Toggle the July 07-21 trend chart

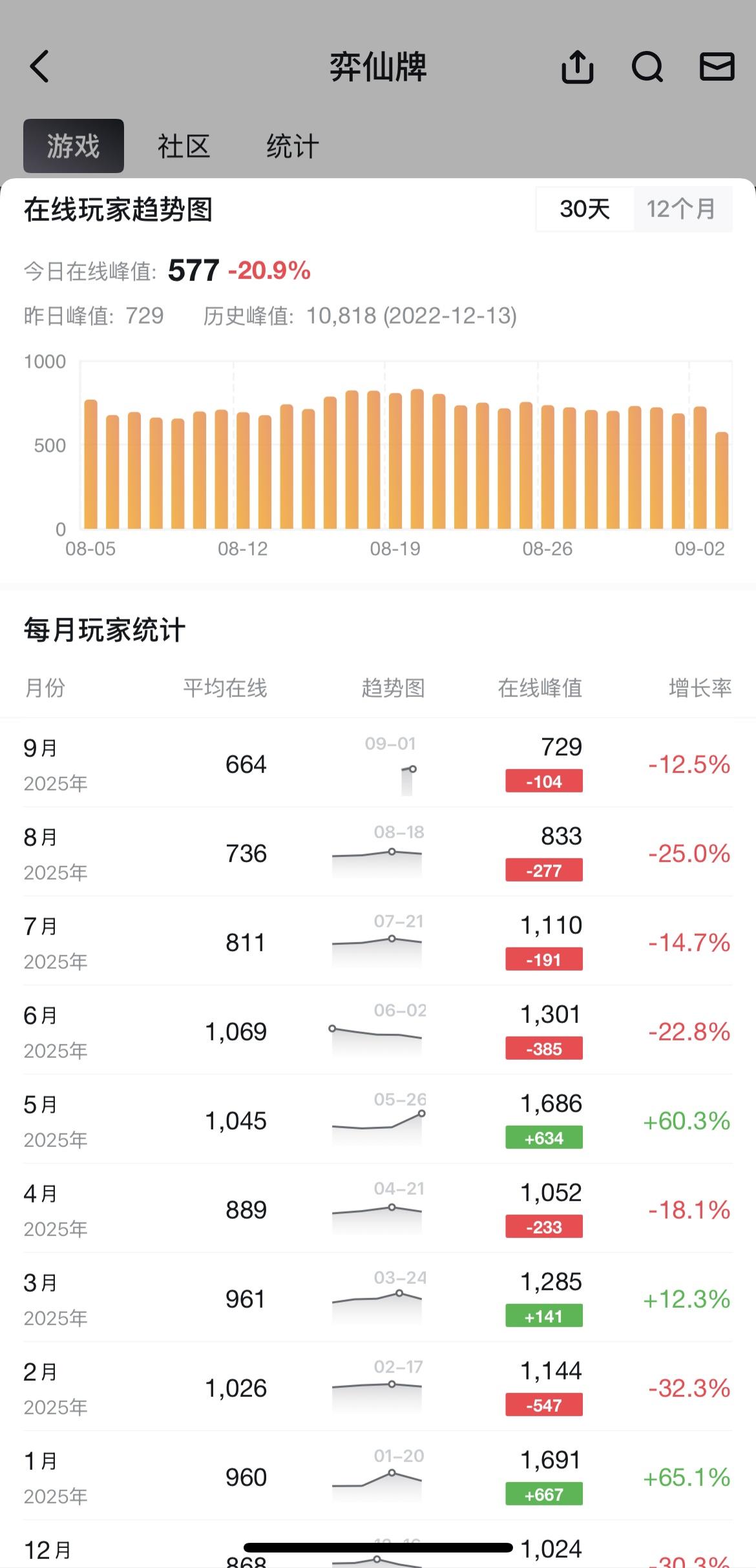coord(377,945)
